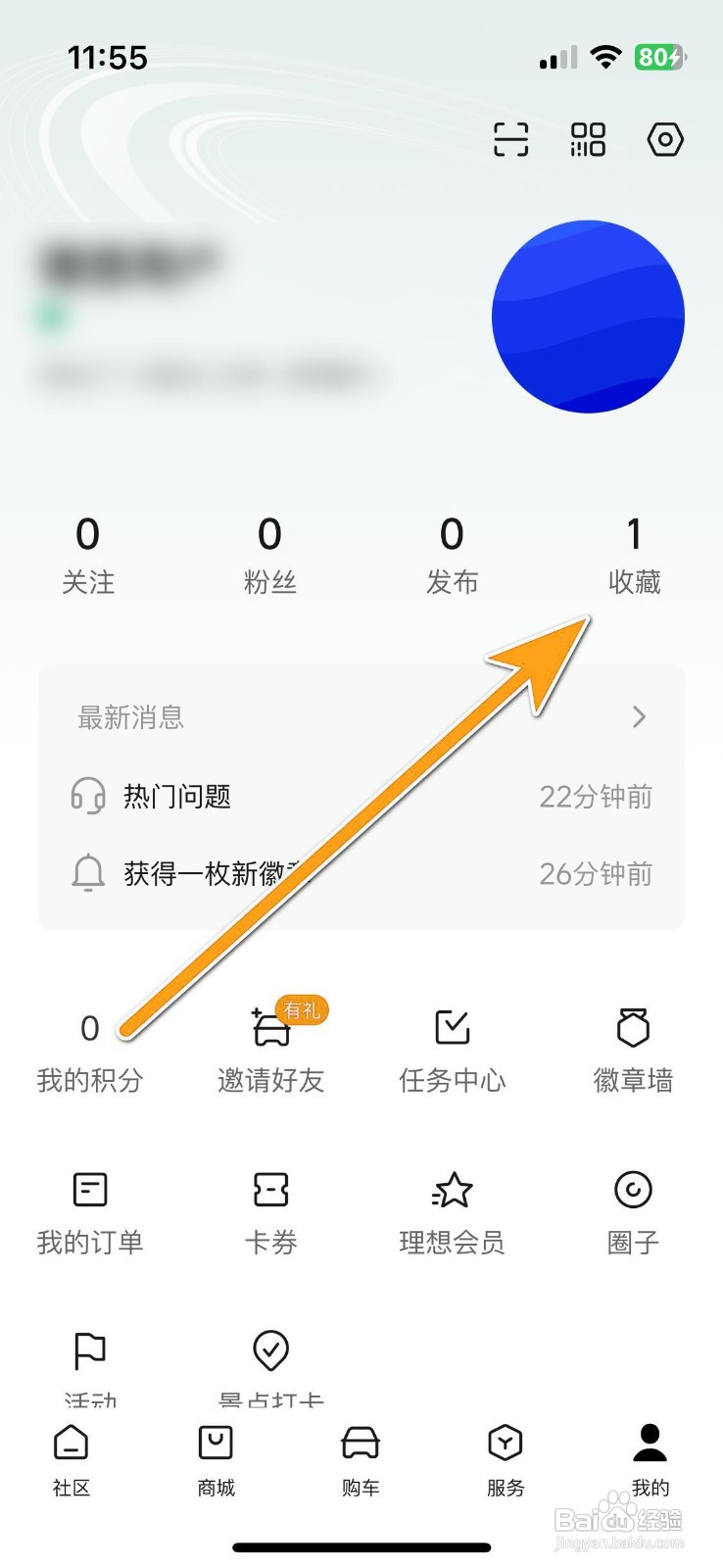
Task: Open the scan QR code tool
Action: [x=509, y=140]
